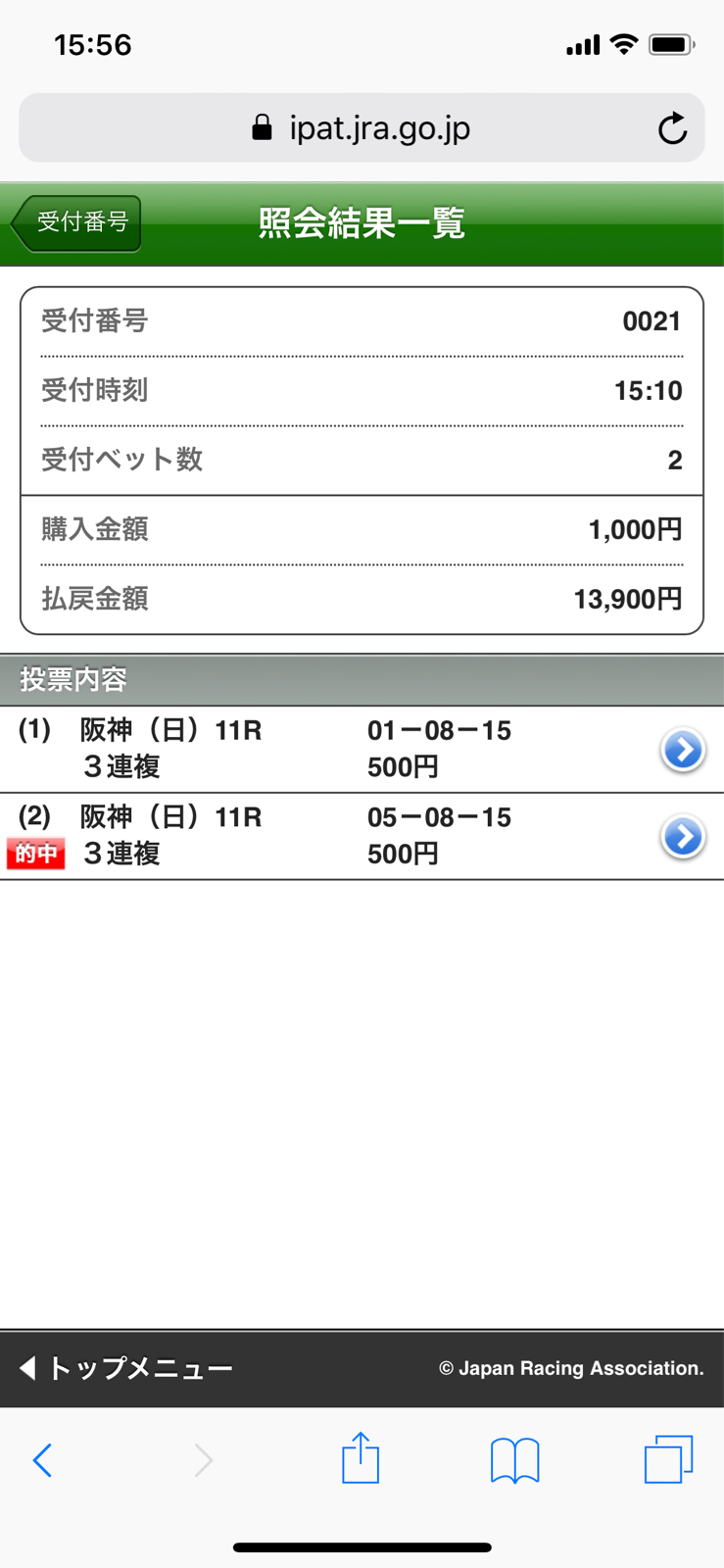Open Safari bookmarks

516,1459
